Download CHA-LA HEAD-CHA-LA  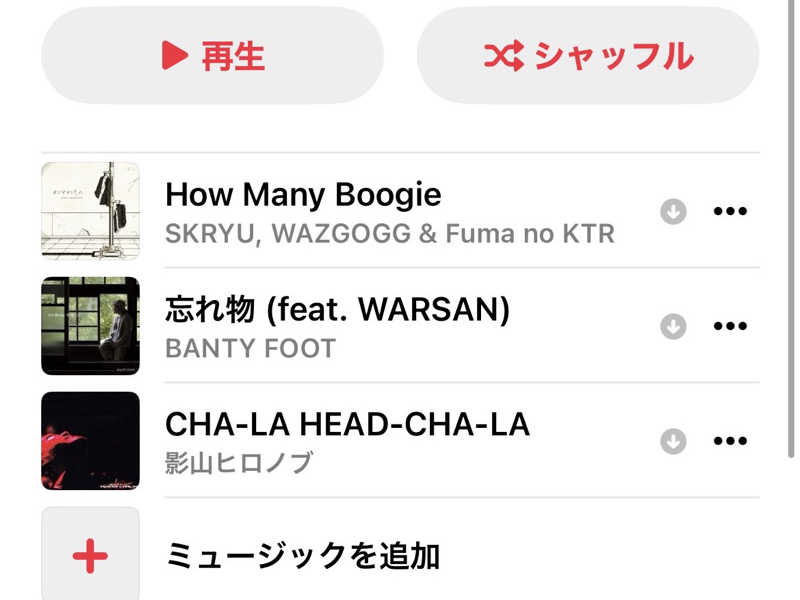(x=674, y=441)
